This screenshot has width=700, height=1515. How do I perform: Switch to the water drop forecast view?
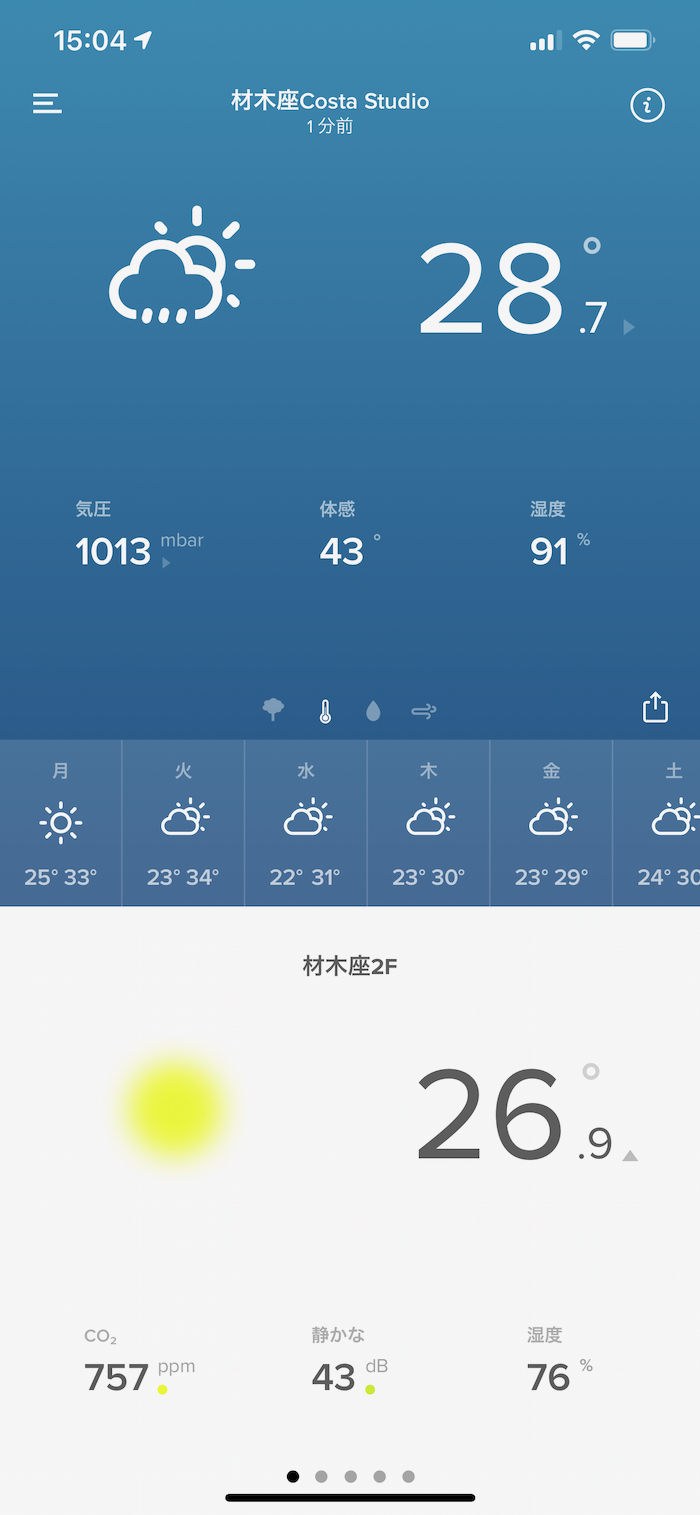click(x=373, y=711)
